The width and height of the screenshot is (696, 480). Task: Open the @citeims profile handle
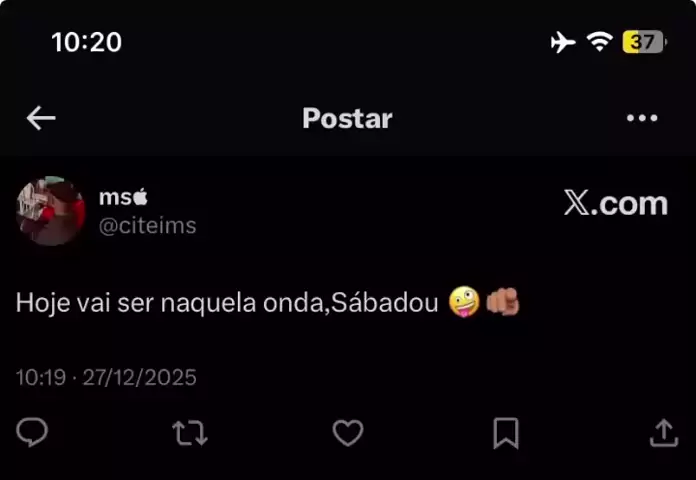point(147,226)
